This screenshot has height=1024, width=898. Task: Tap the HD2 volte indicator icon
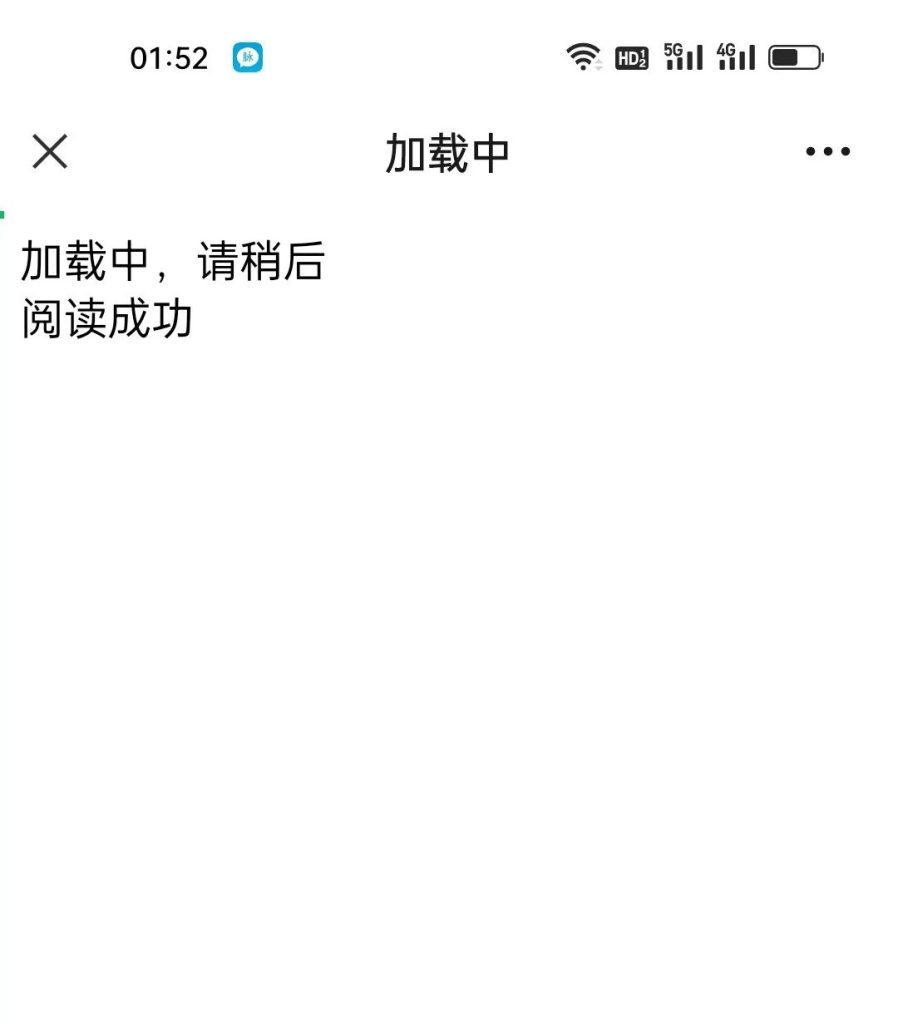point(632,57)
